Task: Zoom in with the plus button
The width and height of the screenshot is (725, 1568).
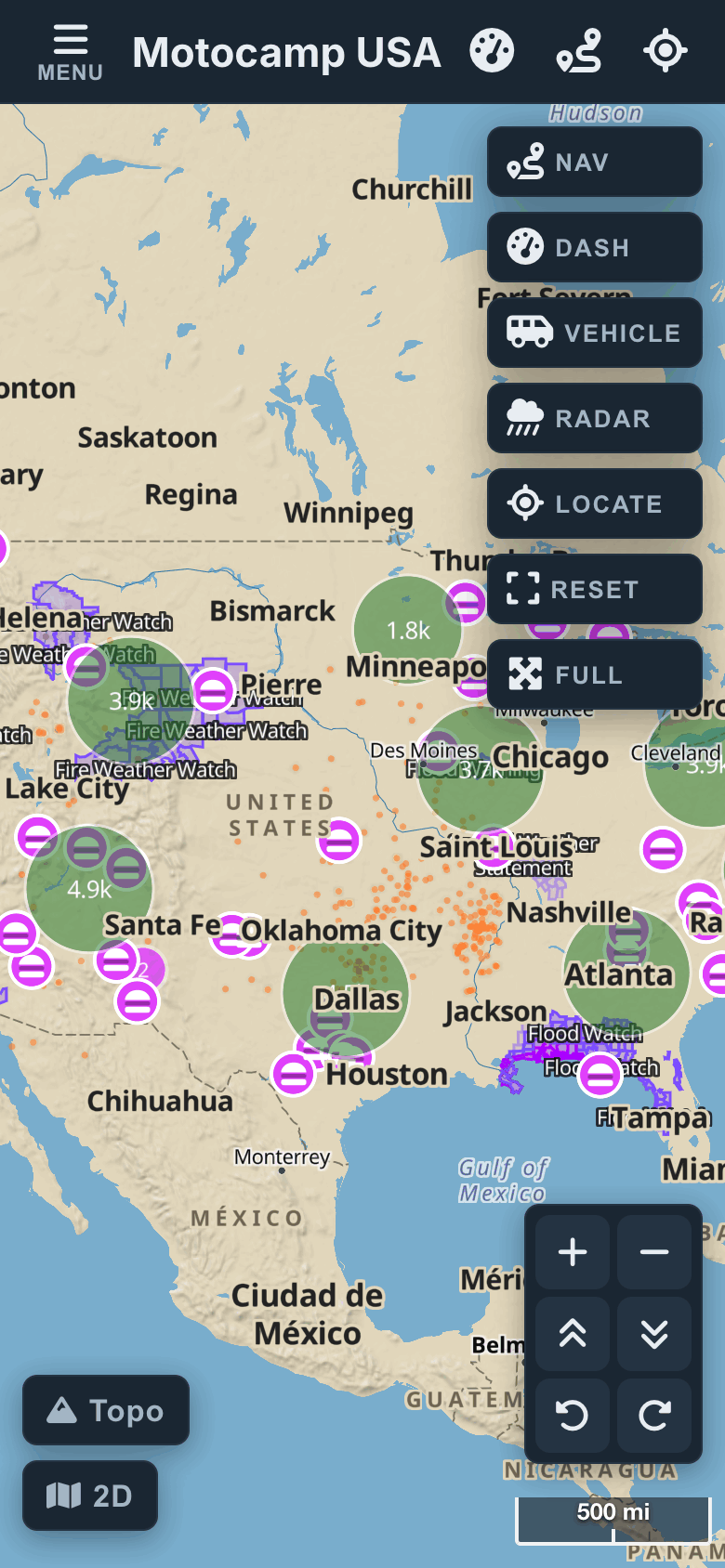Action: 573,1252
